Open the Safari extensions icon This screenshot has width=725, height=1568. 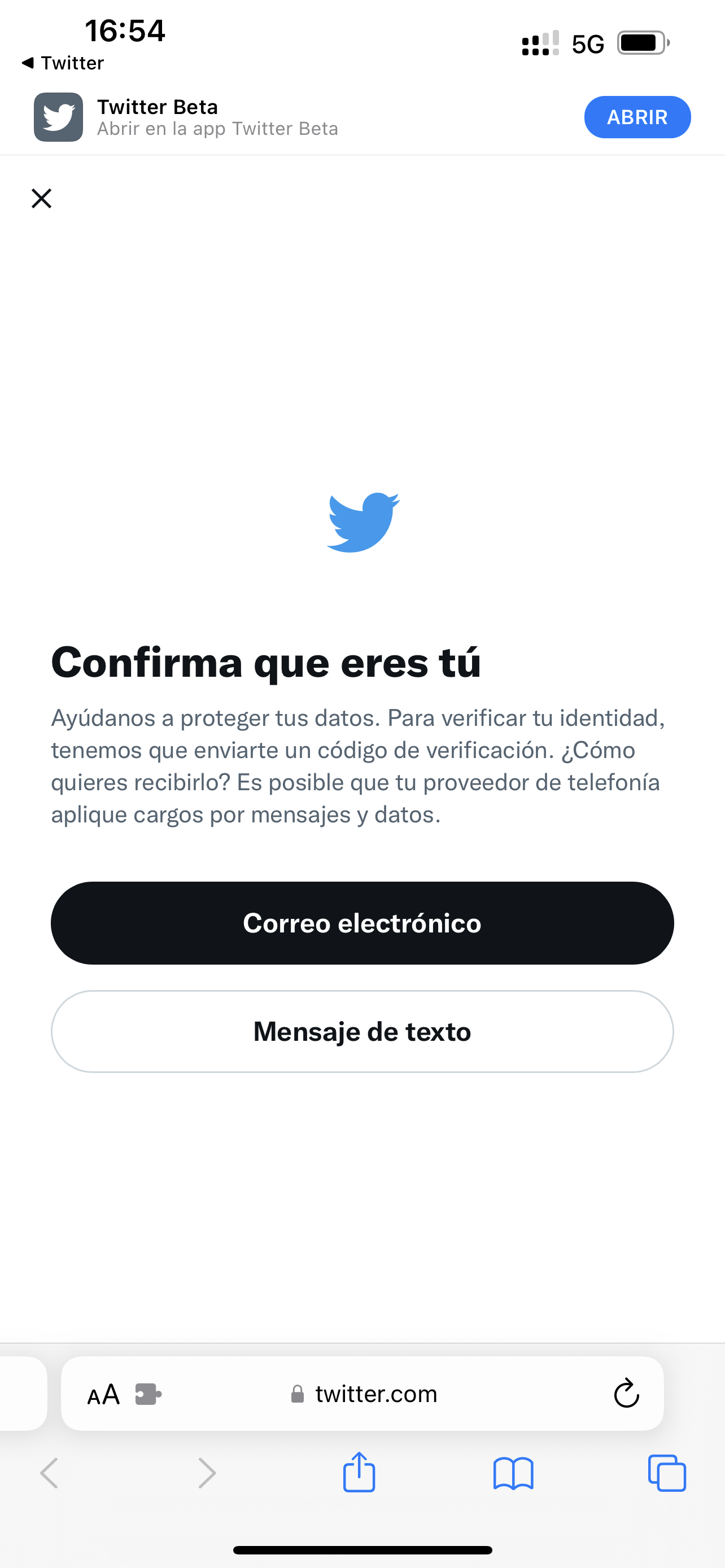(148, 1394)
